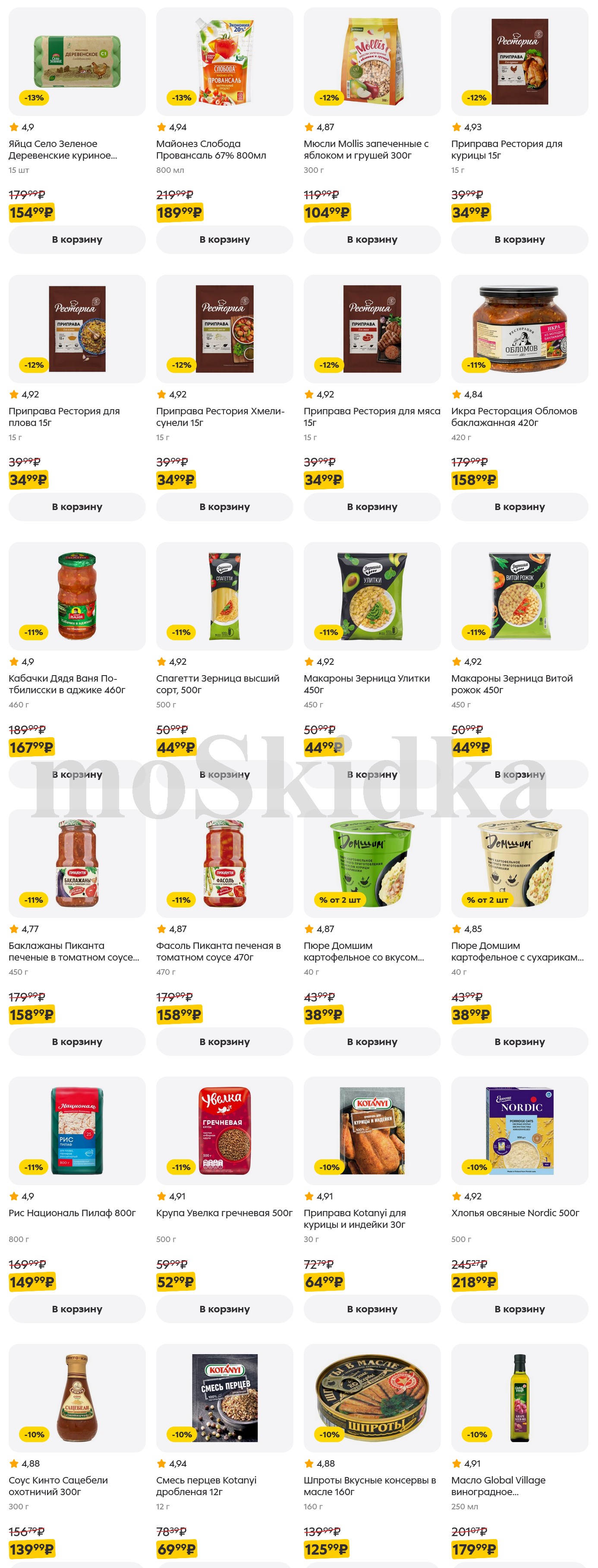This screenshot has height=1568, width=598.
Task: Add Яйца Село Зеленое to cart
Action: pos(77,239)
